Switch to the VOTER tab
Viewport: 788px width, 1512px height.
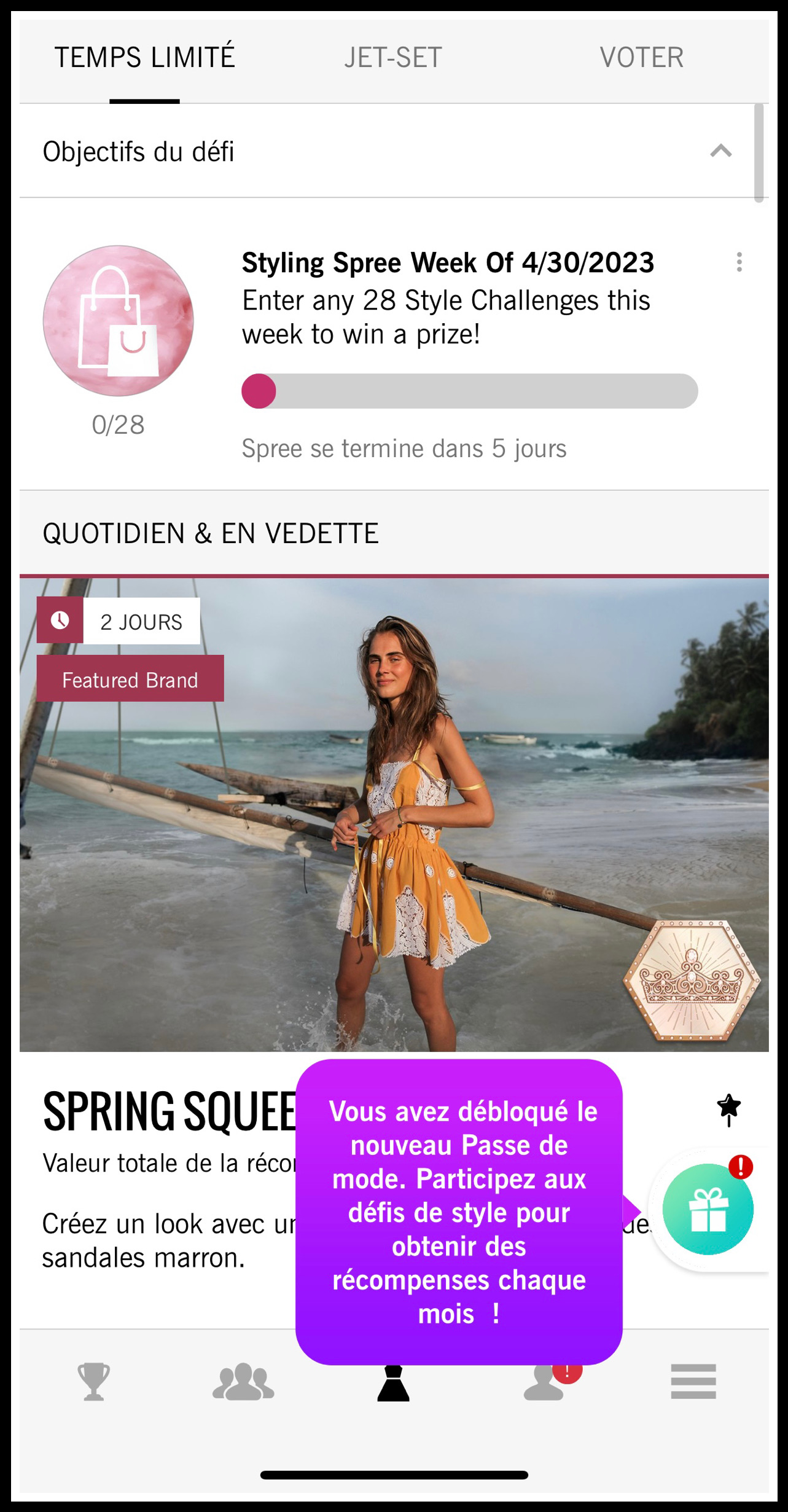641,58
